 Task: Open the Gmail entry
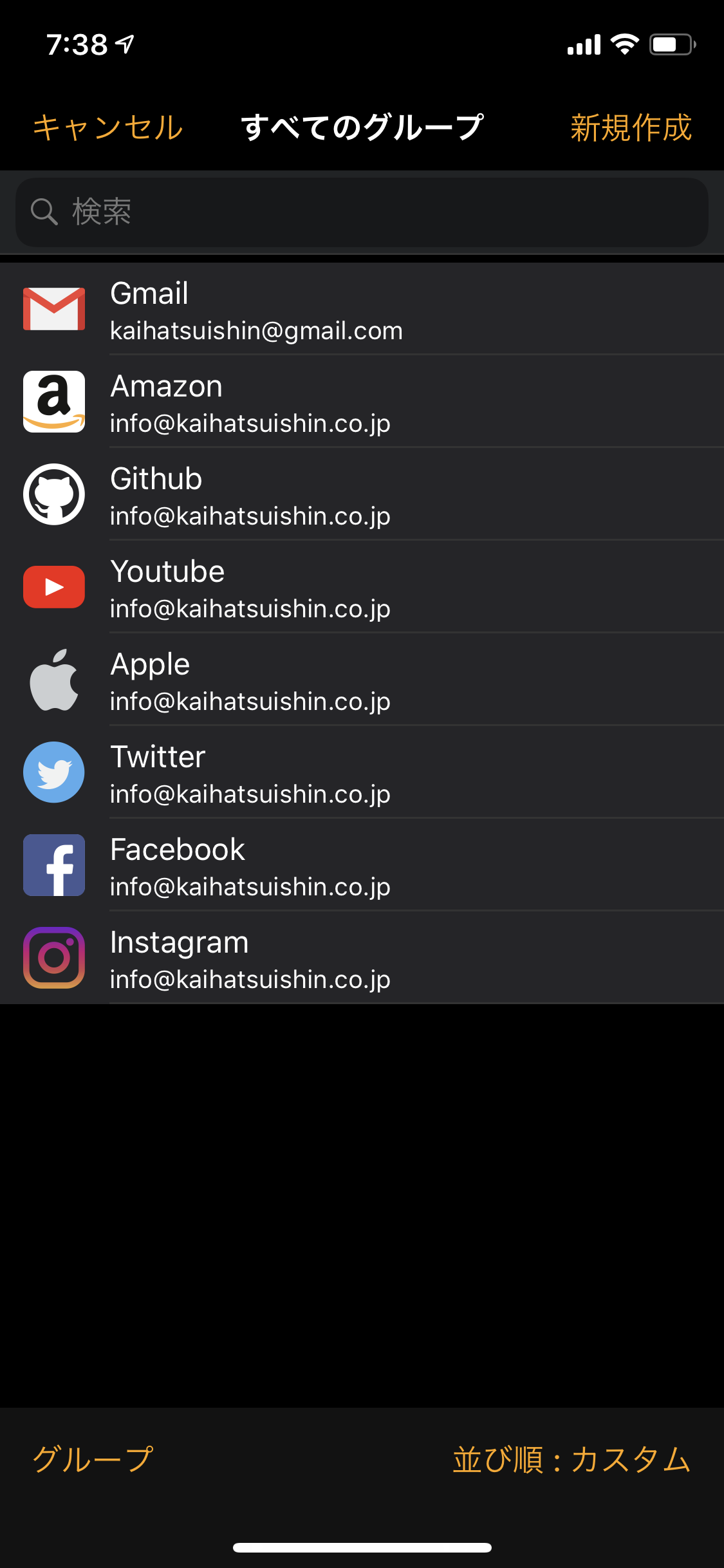(x=362, y=310)
